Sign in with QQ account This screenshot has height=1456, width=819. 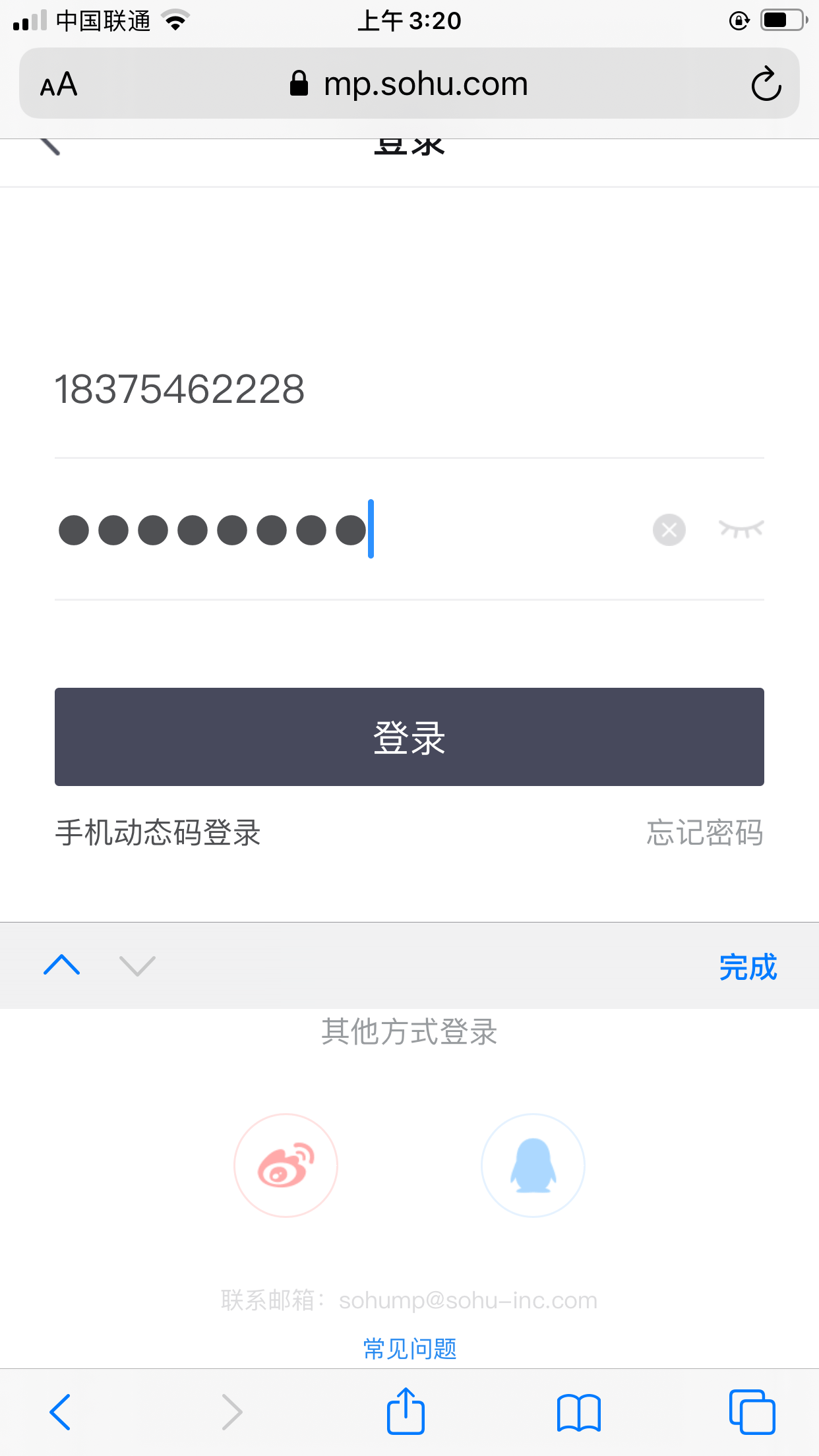532,1165
